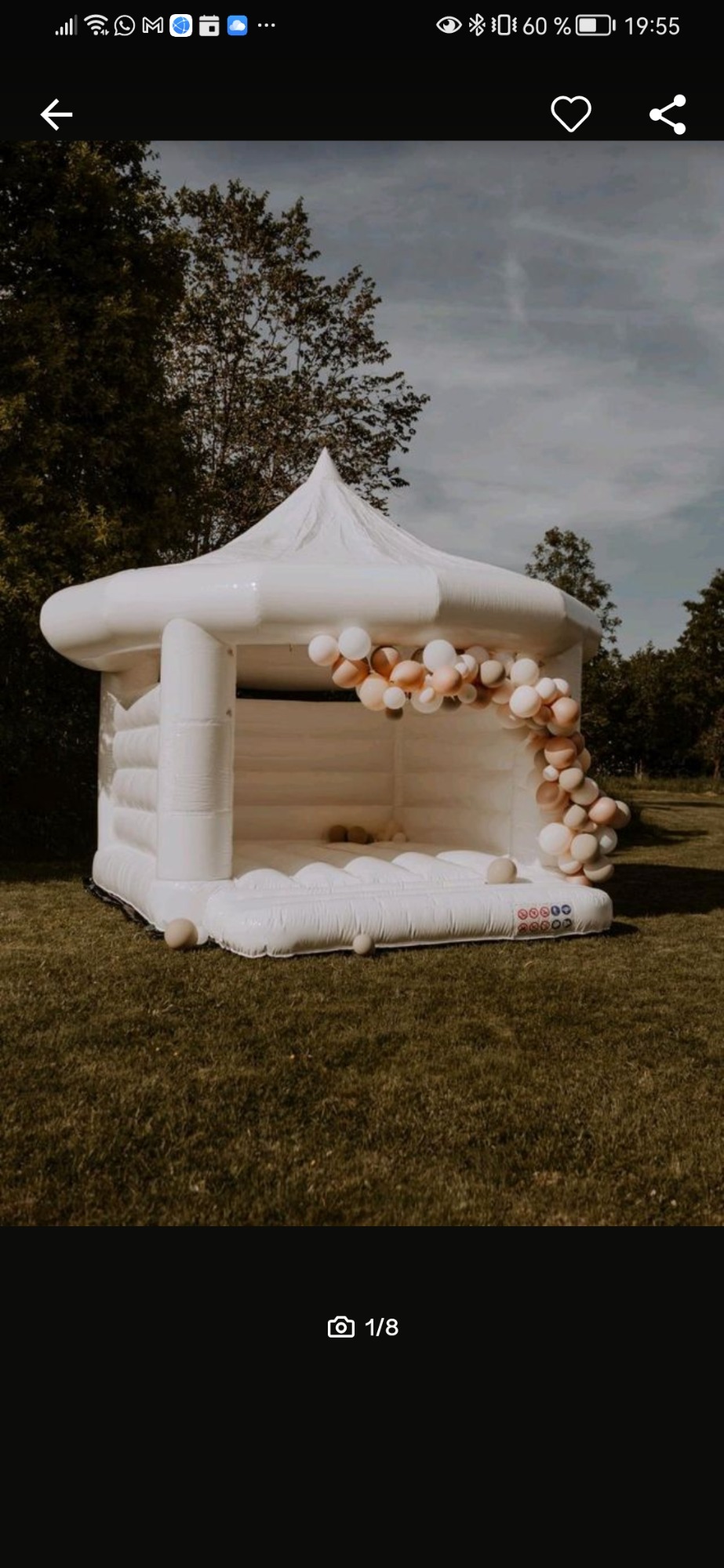The height and width of the screenshot is (1568, 724).
Task: Favorite this listing with the heart icon
Action: click(x=571, y=114)
